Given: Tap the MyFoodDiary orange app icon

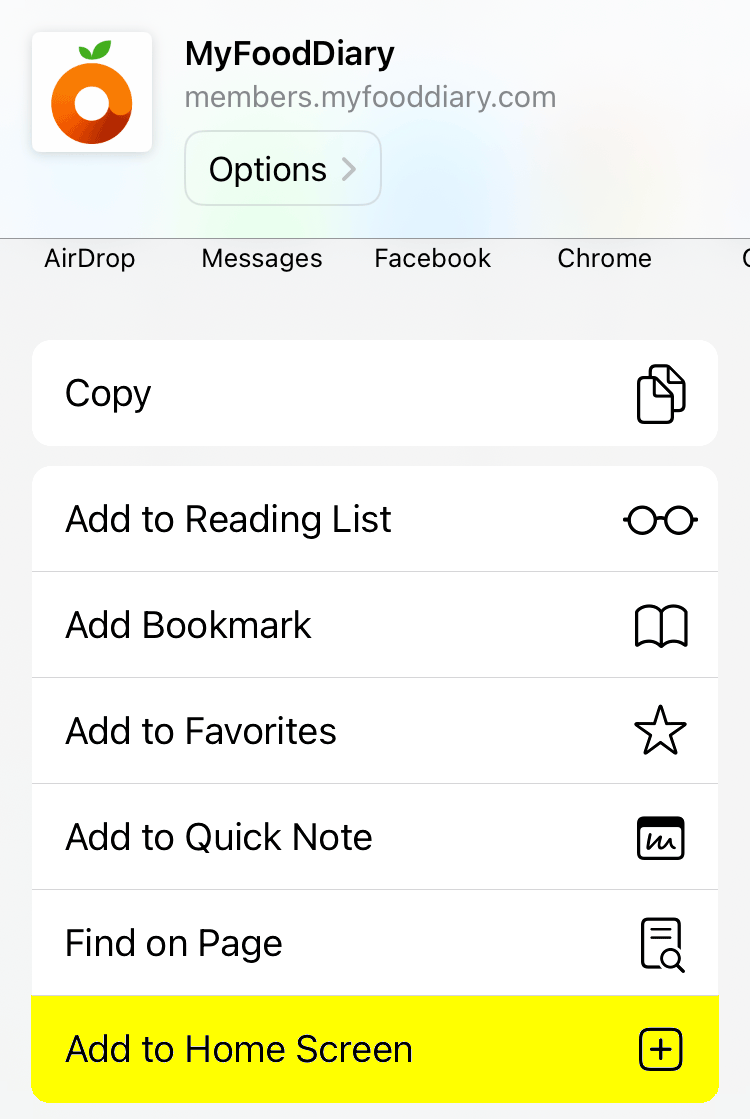Looking at the screenshot, I should (x=92, y=91).
